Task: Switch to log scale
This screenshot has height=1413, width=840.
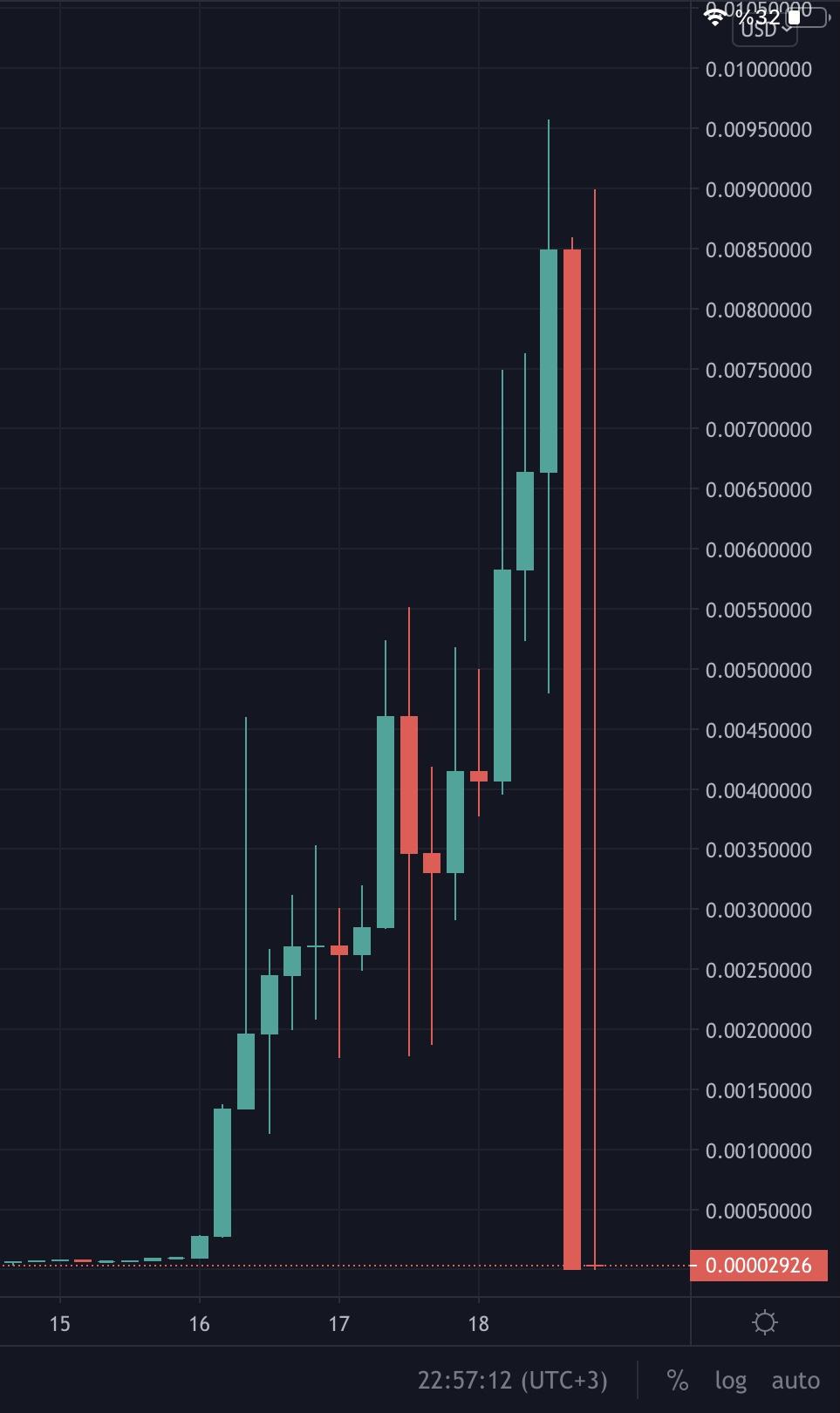Action: [x=730, y=1380]
